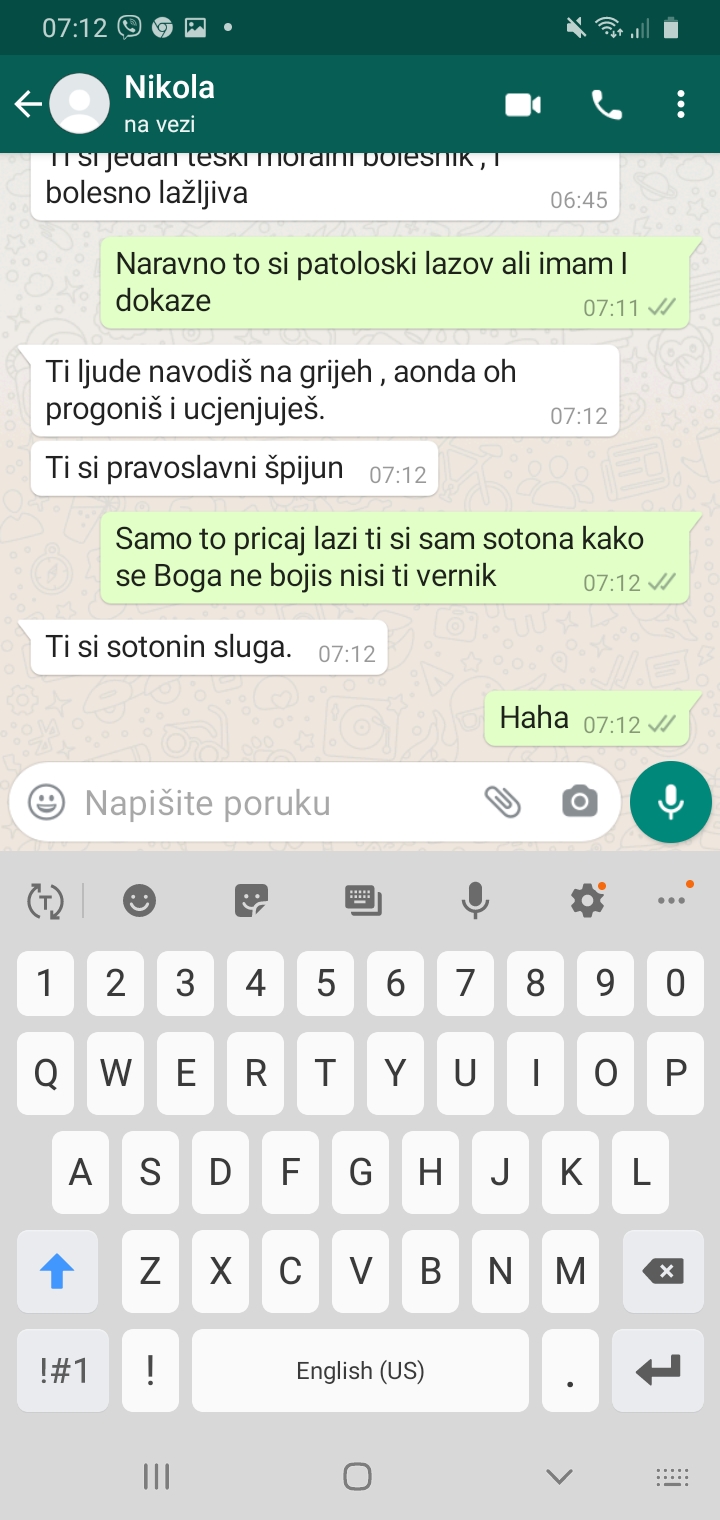Open keyboard sticker panel
The width and height of the screenshot is (720, 1520).
coord(251,901)
